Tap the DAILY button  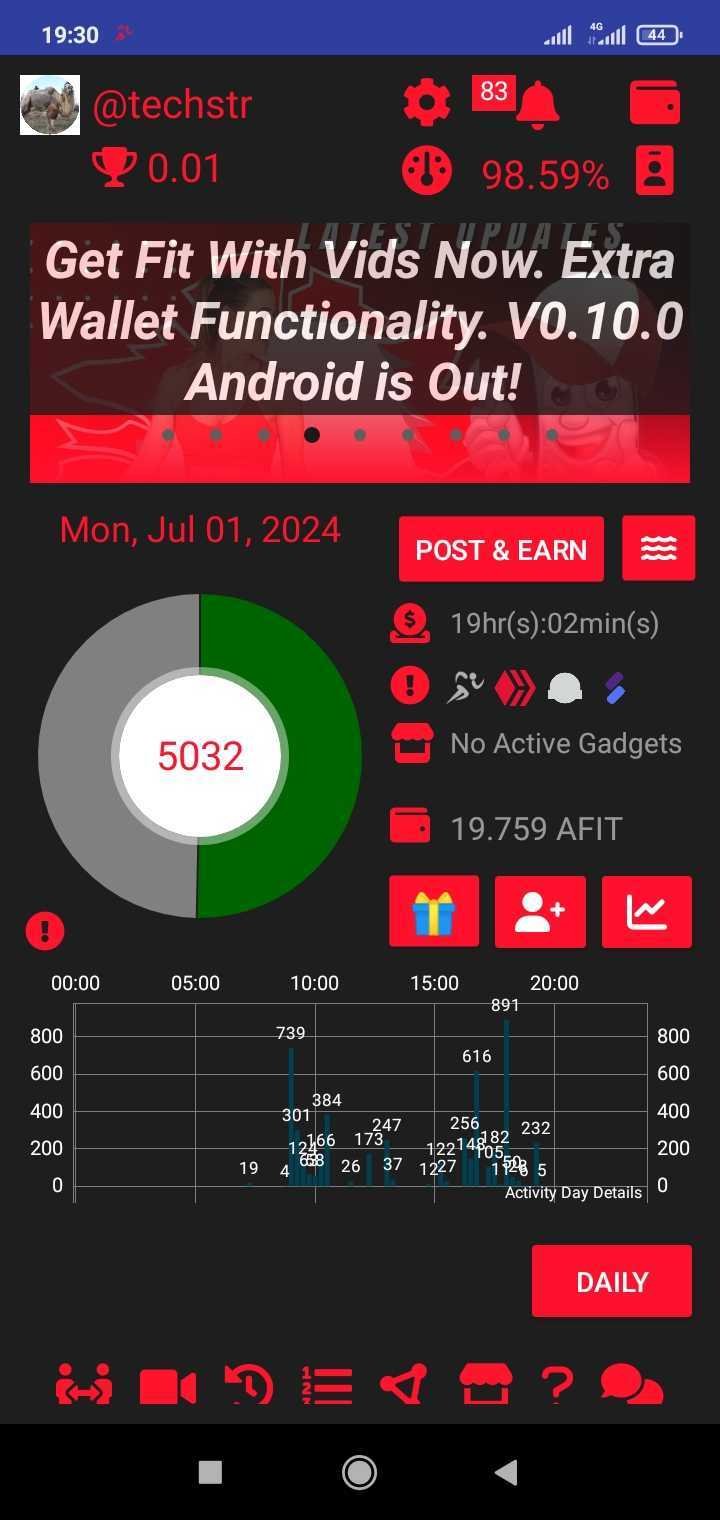coord(612,1281)
